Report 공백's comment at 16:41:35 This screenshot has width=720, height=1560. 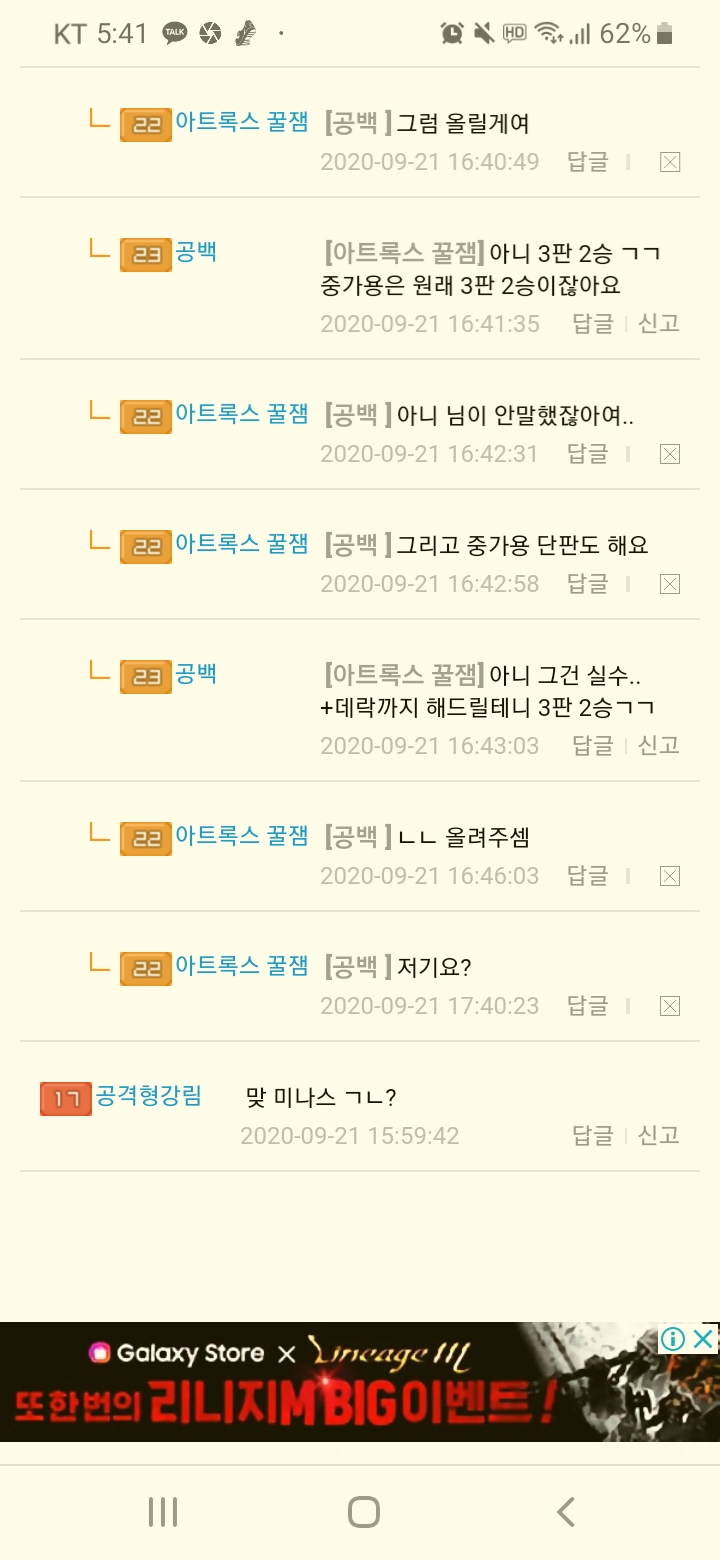pos(659,323)
